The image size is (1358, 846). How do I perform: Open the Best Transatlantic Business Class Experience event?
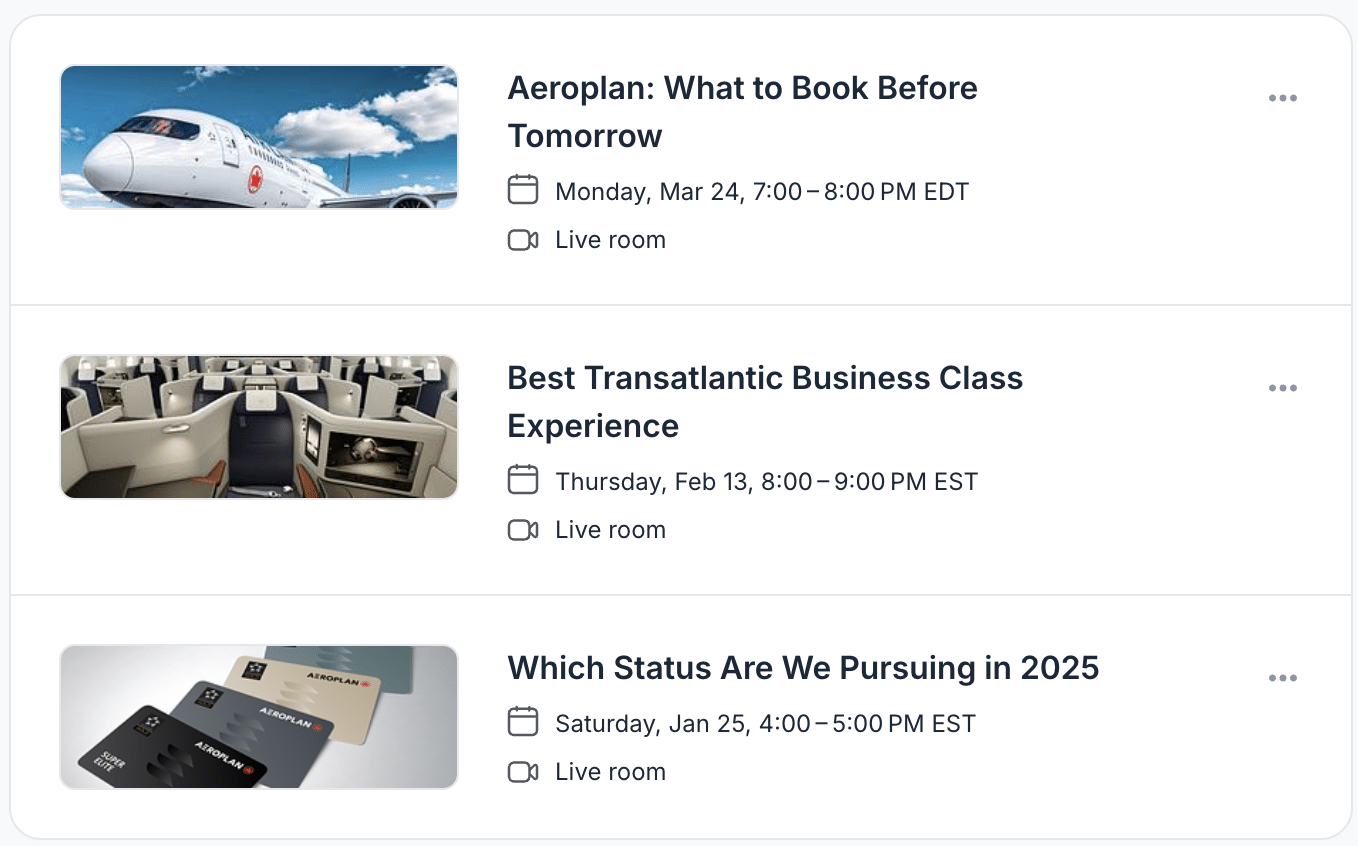click(765, 401)
